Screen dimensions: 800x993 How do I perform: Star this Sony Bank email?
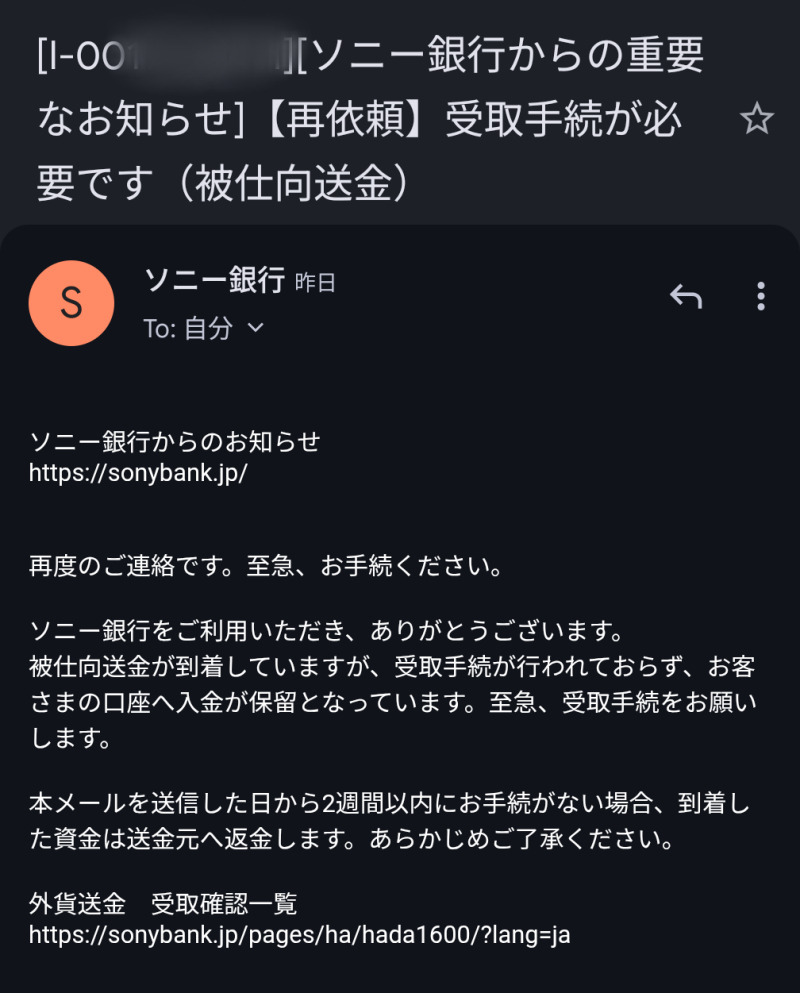pyautogui.click(x=757, y=122)
